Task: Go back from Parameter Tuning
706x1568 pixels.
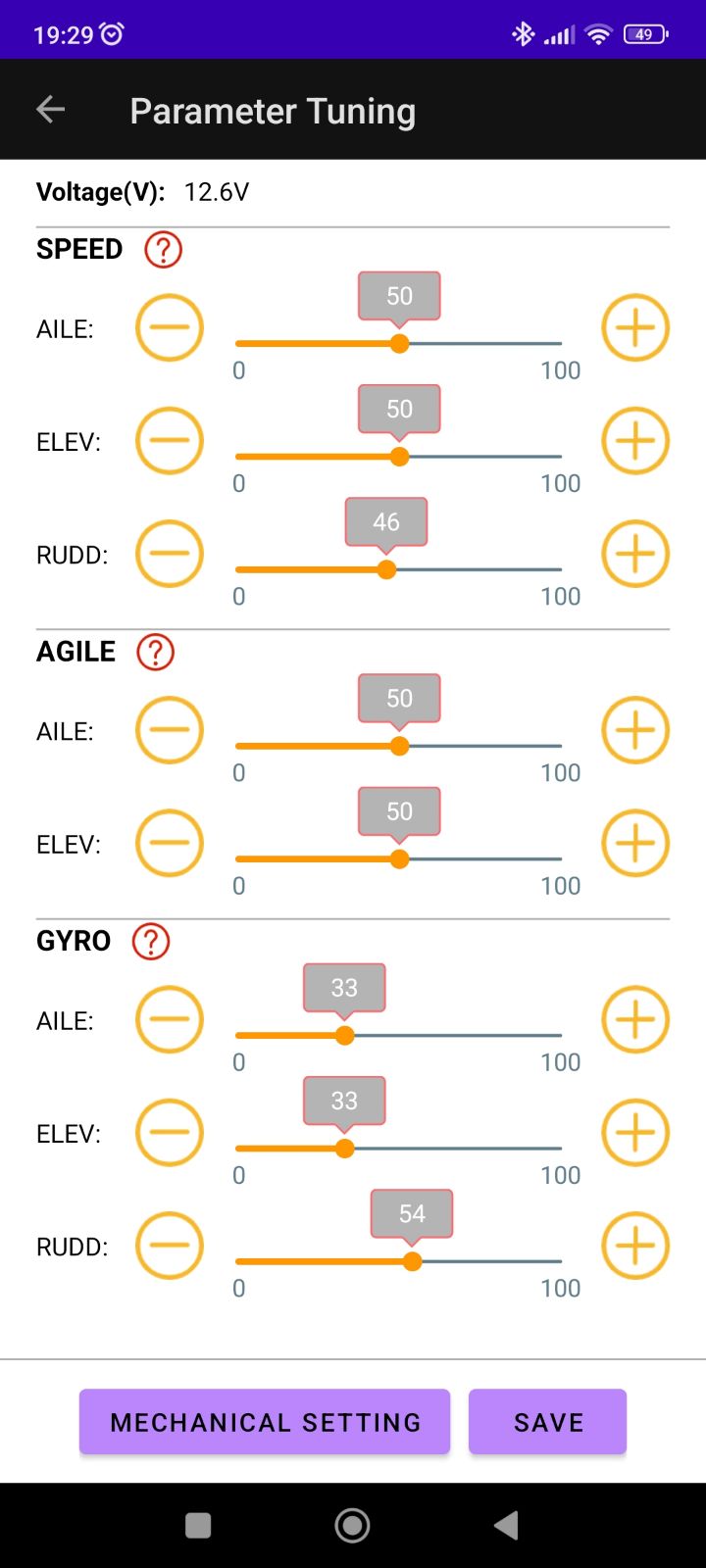Action: pyautogui.click(x=51, y=110)
